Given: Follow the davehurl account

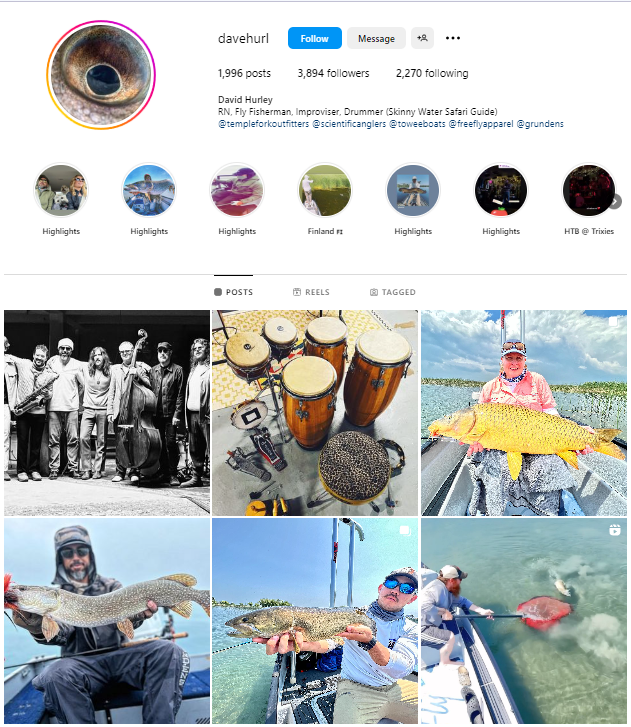Looking at the screenshot, I should tap(314, 38).
